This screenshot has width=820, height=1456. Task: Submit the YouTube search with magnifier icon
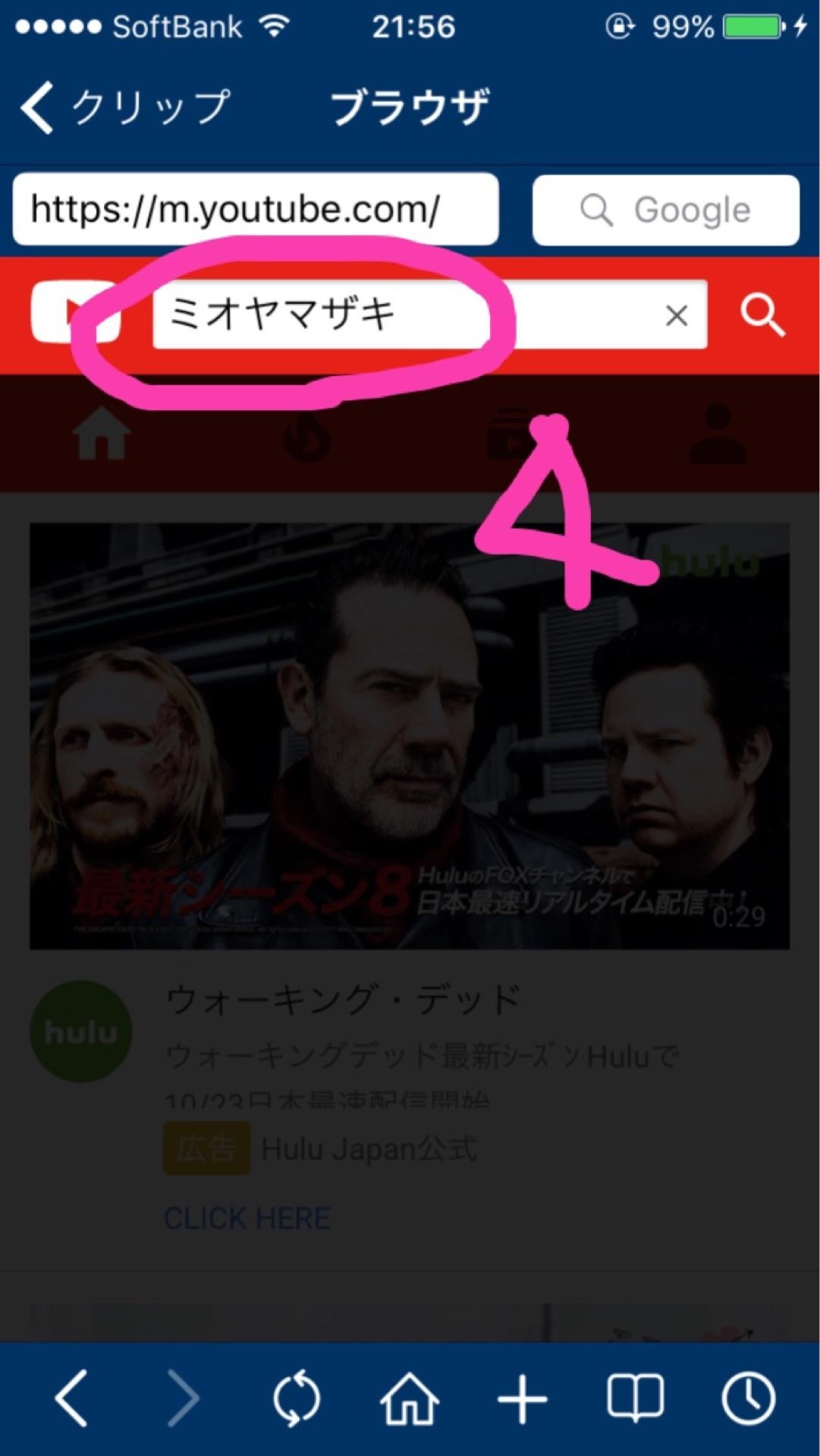coord(762,315)
